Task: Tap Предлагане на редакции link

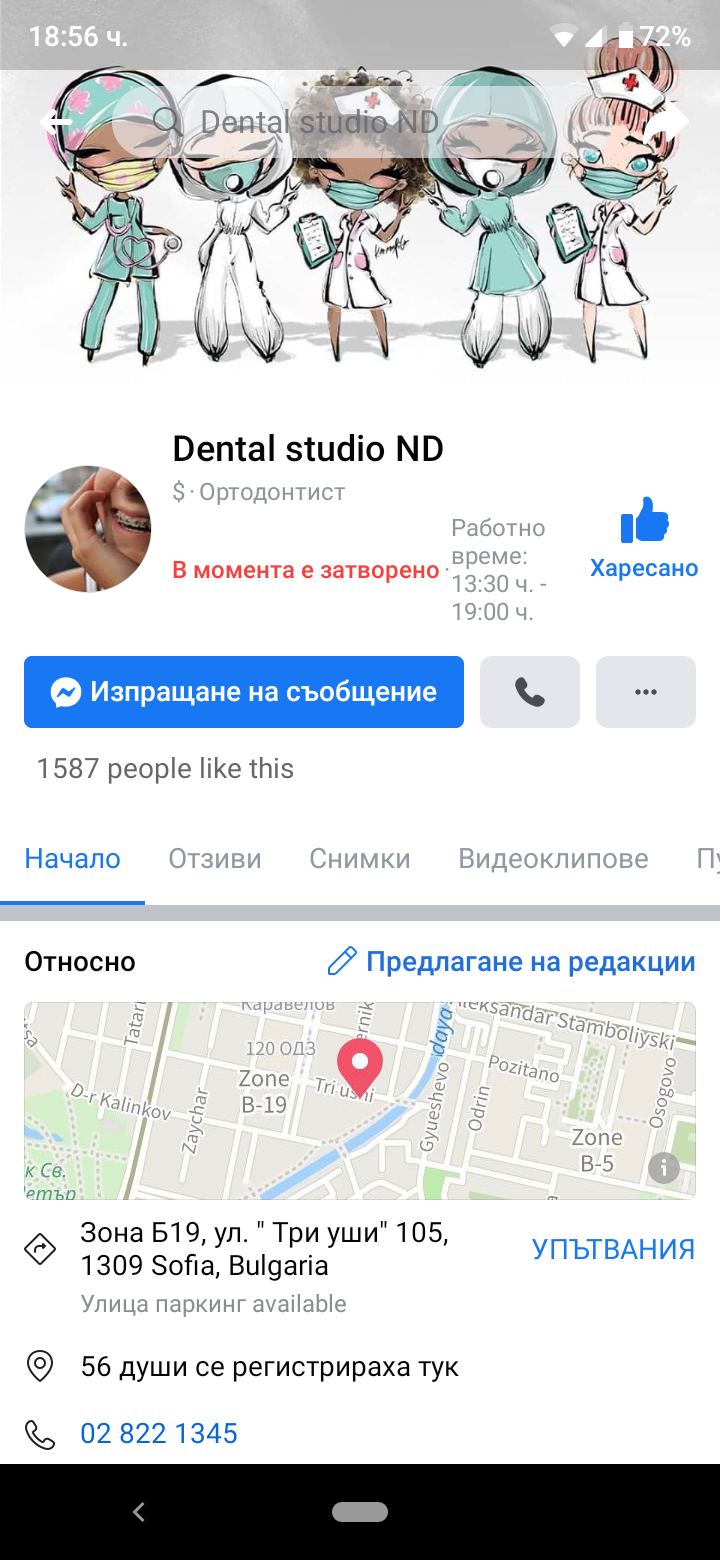Action: 511,962
